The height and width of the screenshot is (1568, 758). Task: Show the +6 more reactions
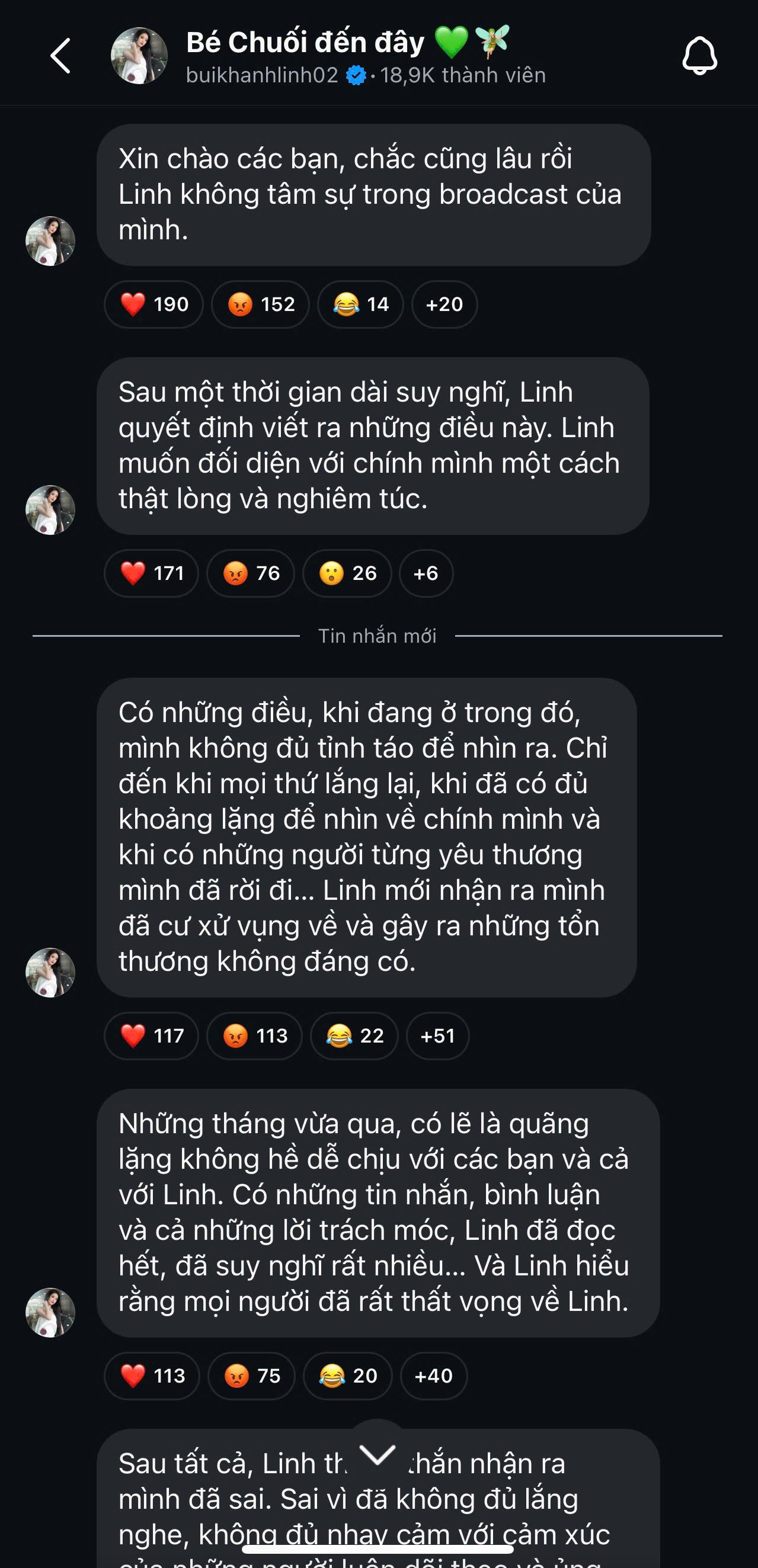point(426,573)
